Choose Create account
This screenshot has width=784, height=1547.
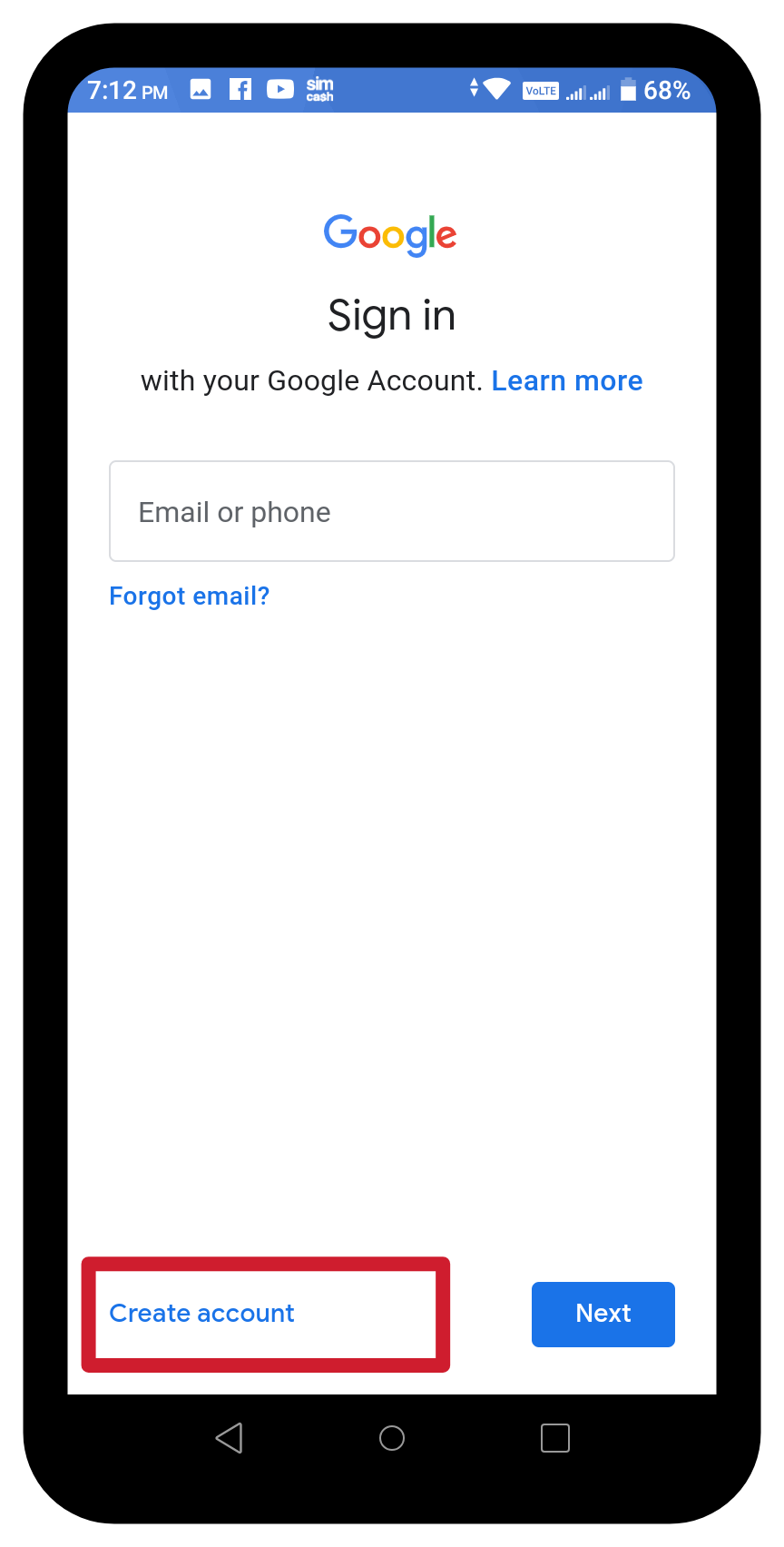coord(201,1314)
